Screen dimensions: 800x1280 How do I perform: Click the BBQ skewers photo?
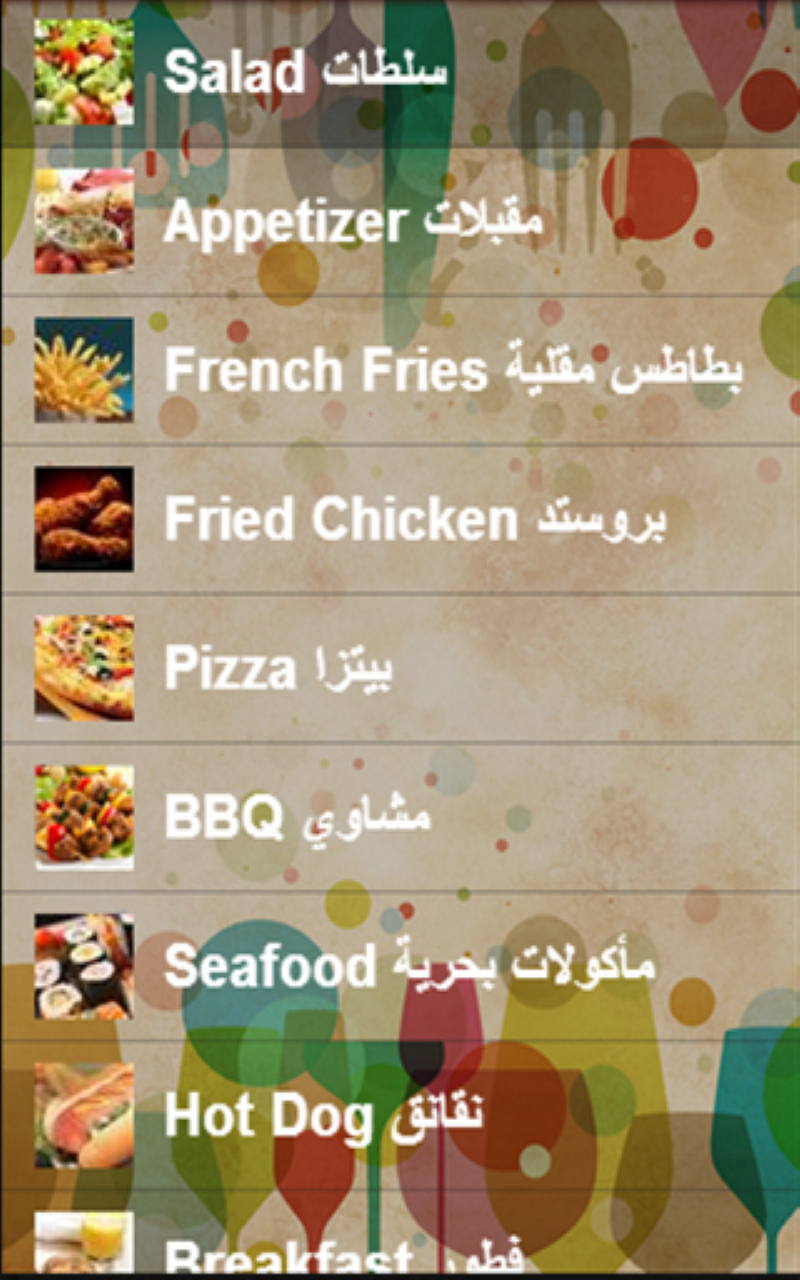click(x=84, y=815)
